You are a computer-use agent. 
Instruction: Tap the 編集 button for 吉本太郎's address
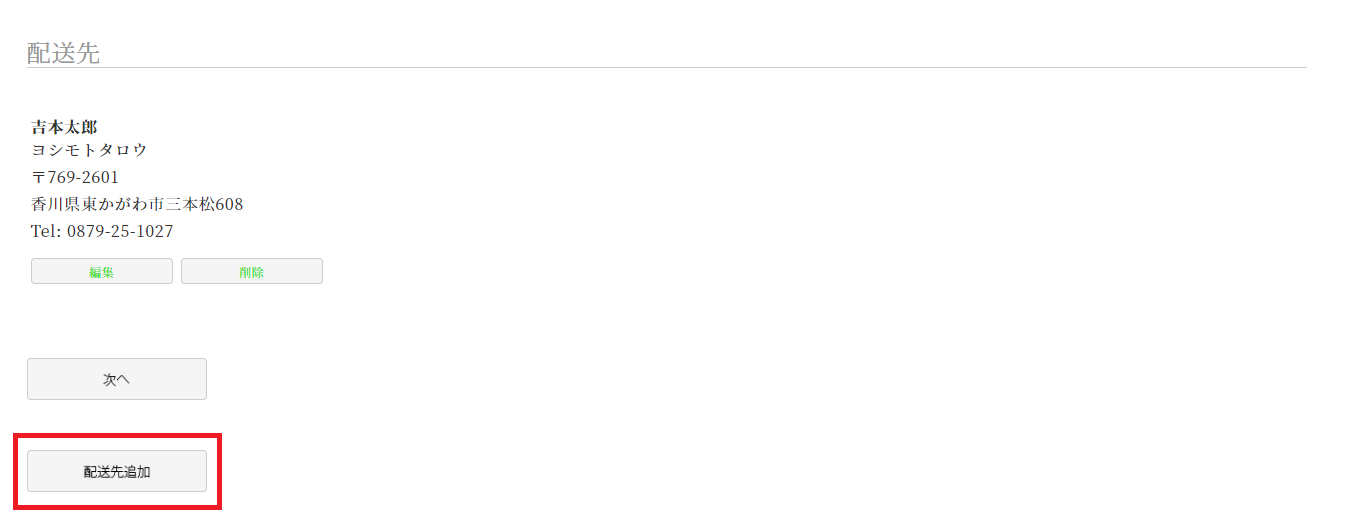(102, 272)
